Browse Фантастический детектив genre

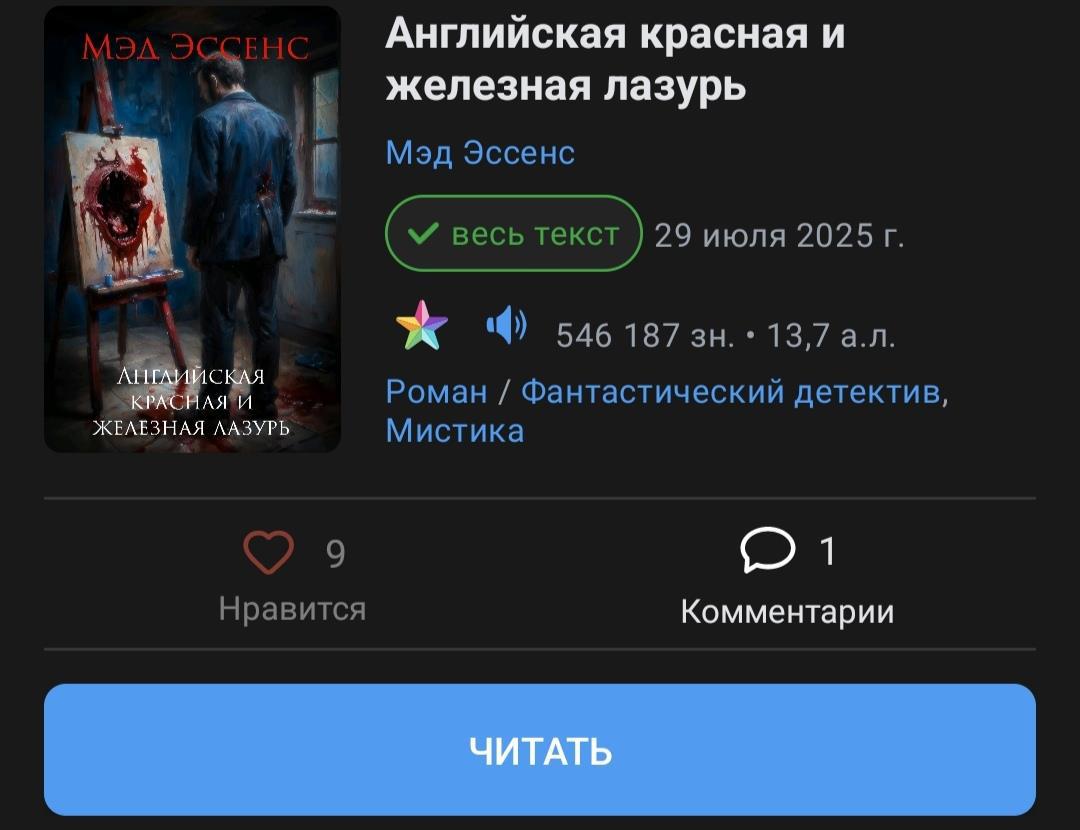click(x=731, y=391)
